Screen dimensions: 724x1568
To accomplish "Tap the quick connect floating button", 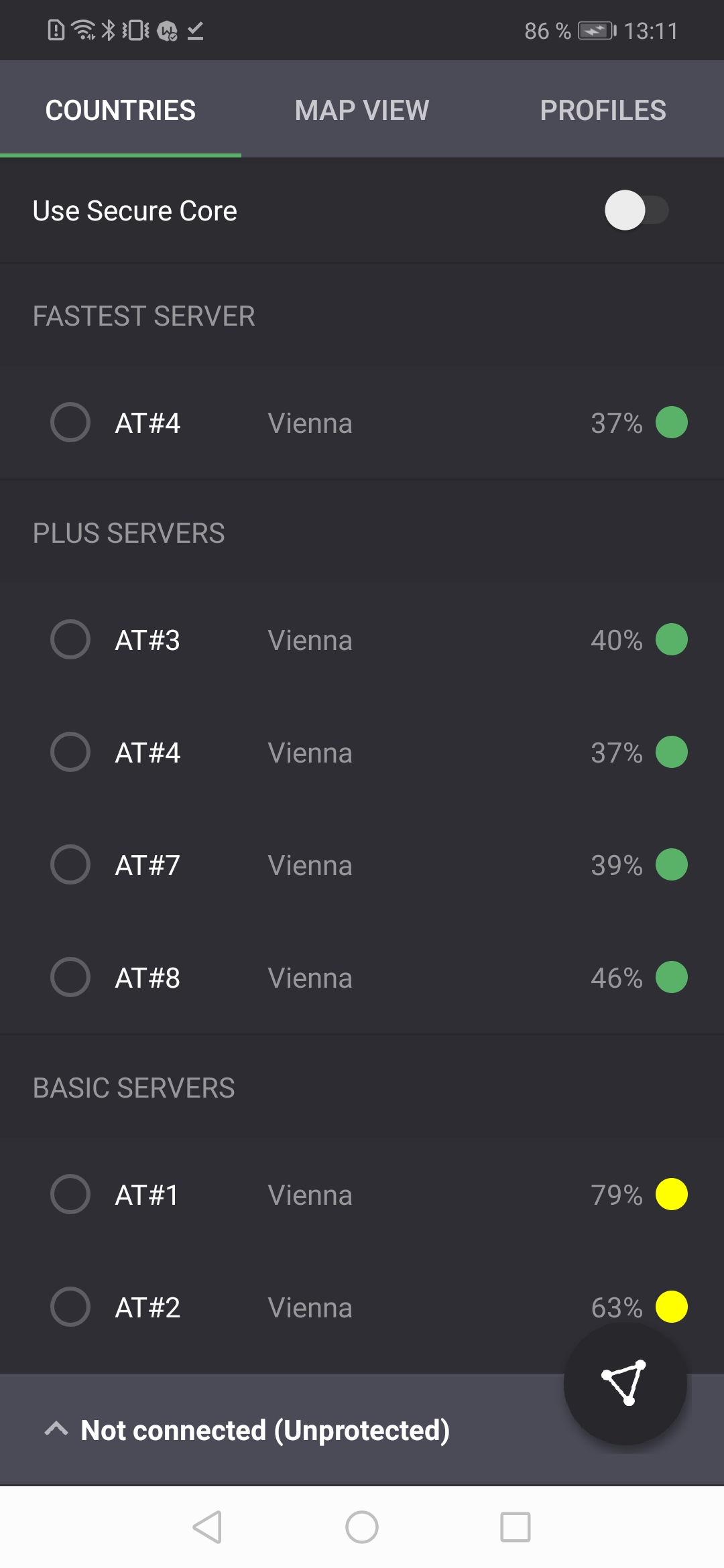I will pyautogui.click(x=625, y=1383).
